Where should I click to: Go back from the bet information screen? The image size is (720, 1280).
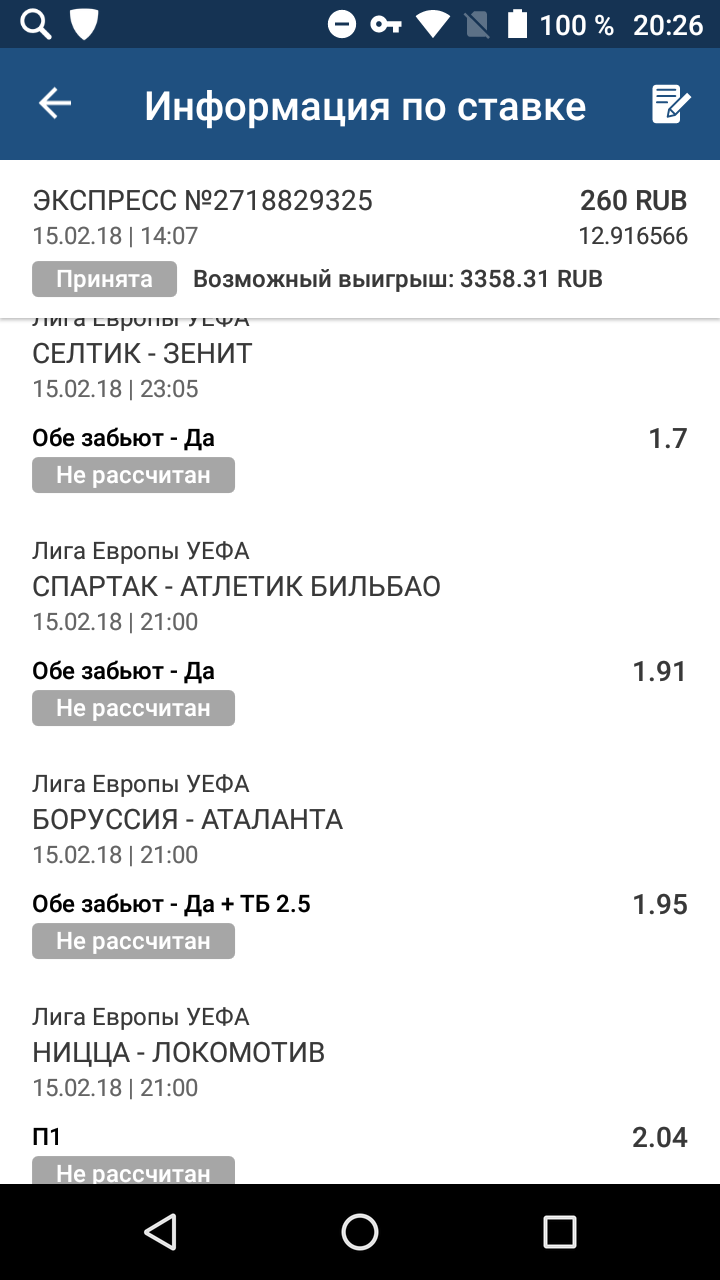(55, 104)
